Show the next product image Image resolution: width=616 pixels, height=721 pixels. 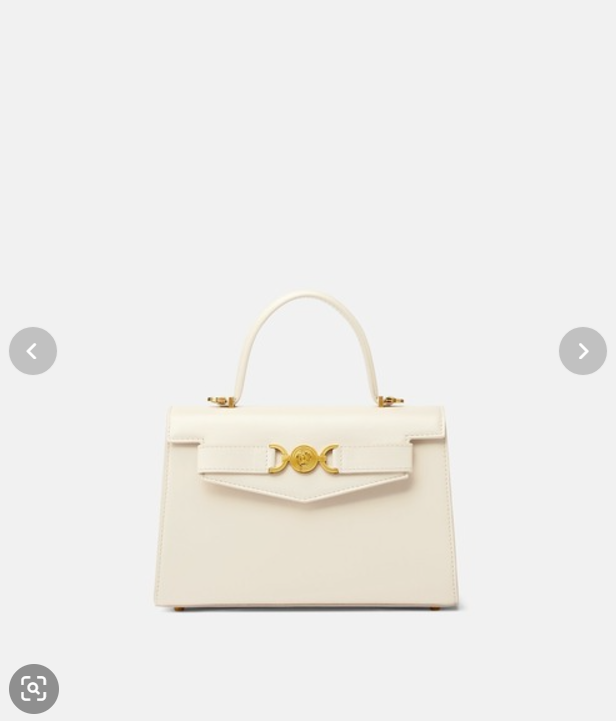(583, 351)
